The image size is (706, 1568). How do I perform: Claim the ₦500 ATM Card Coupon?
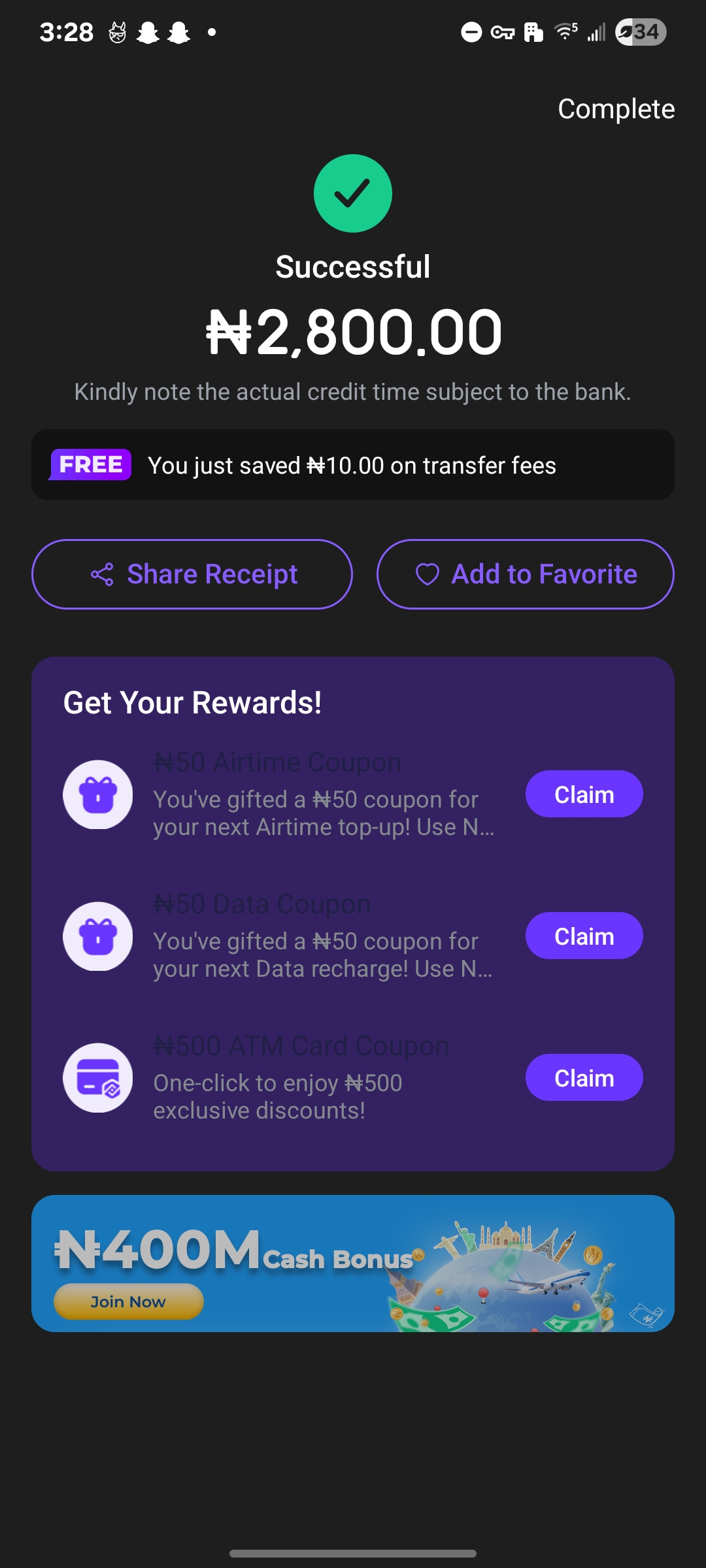584,1078
